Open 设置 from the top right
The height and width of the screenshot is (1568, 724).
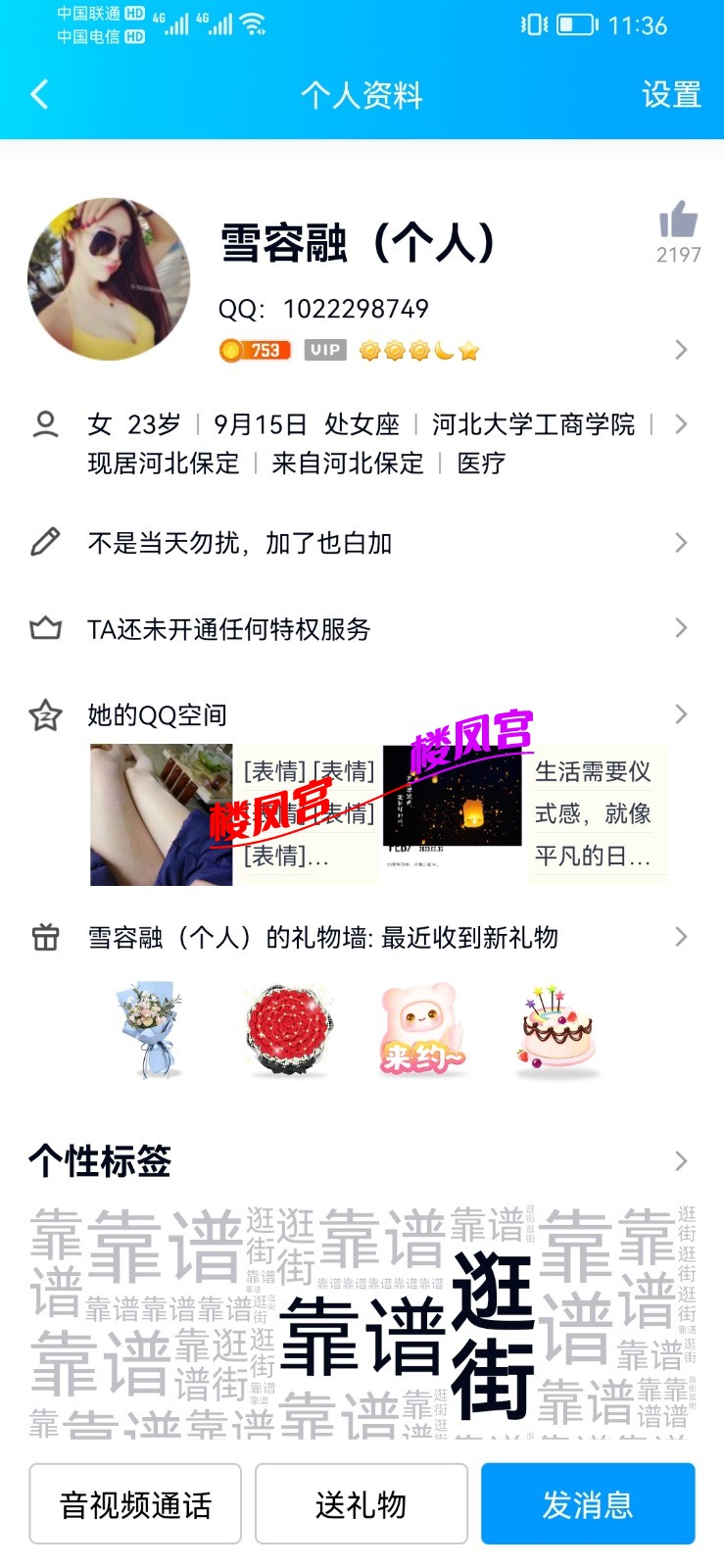(x=674, y=95)
